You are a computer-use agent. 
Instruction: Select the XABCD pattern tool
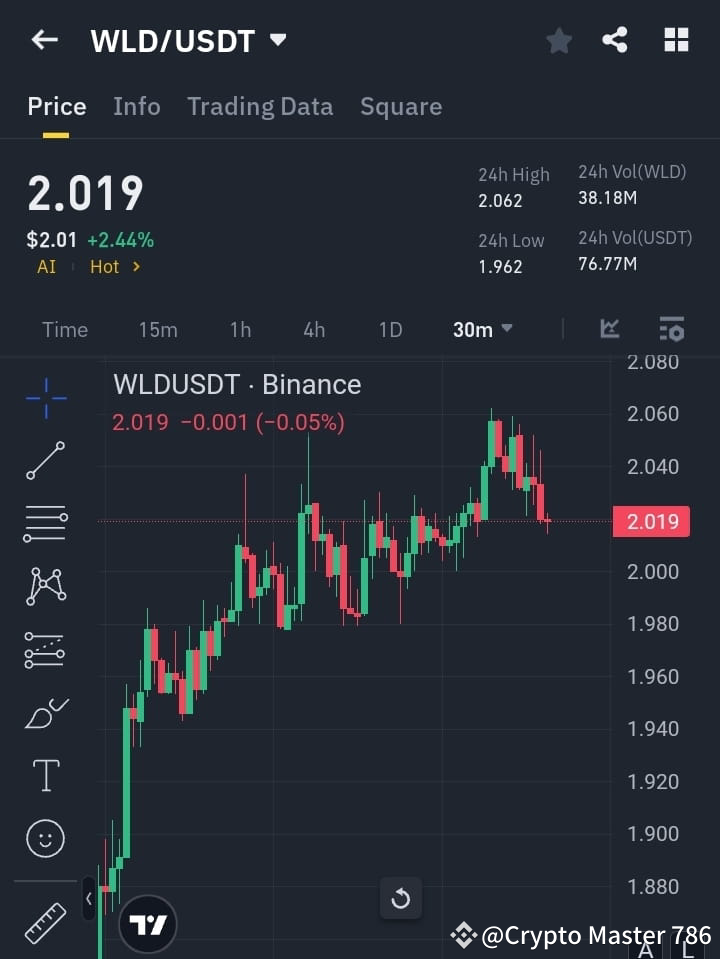pos(45,587)
